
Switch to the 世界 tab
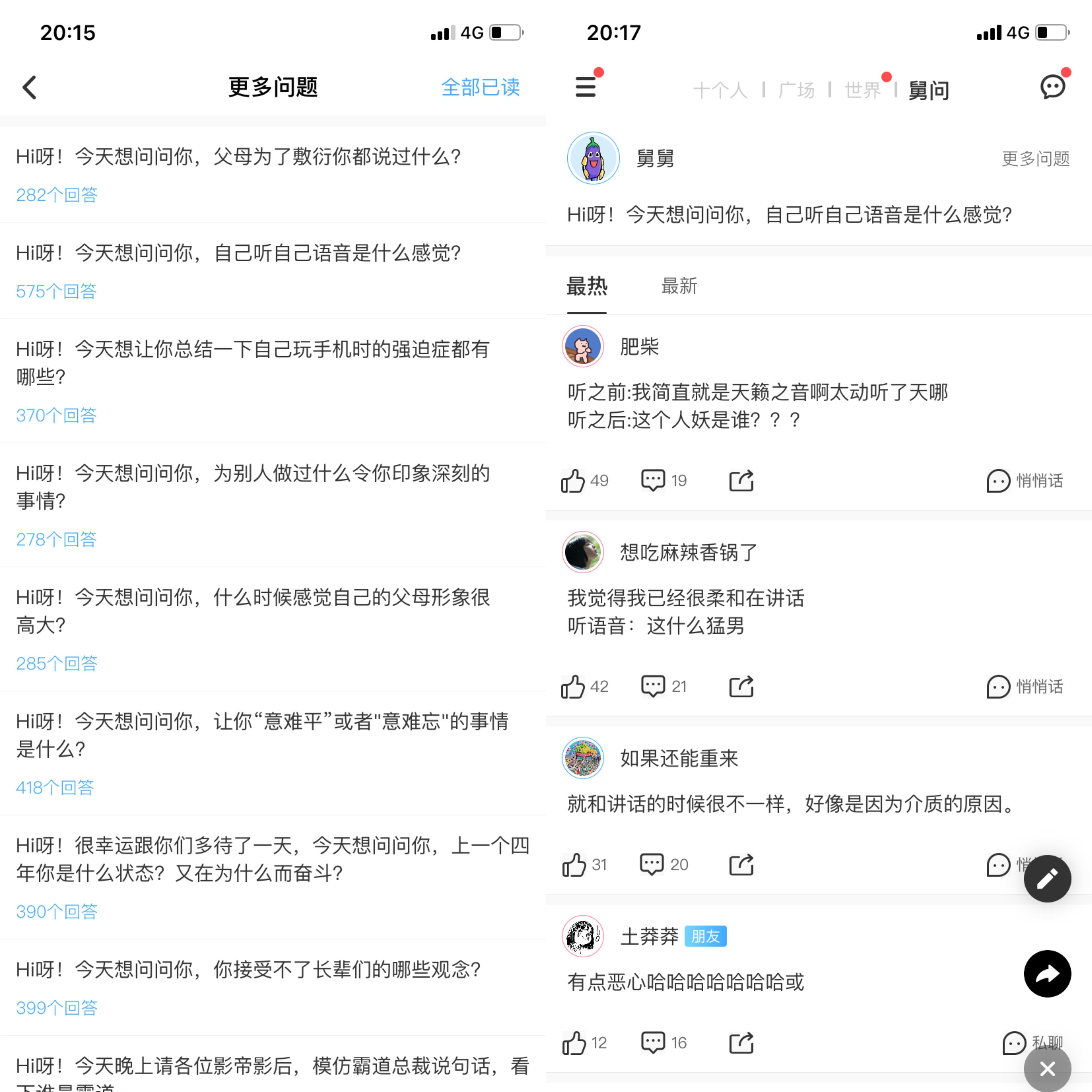click(863, 90)
